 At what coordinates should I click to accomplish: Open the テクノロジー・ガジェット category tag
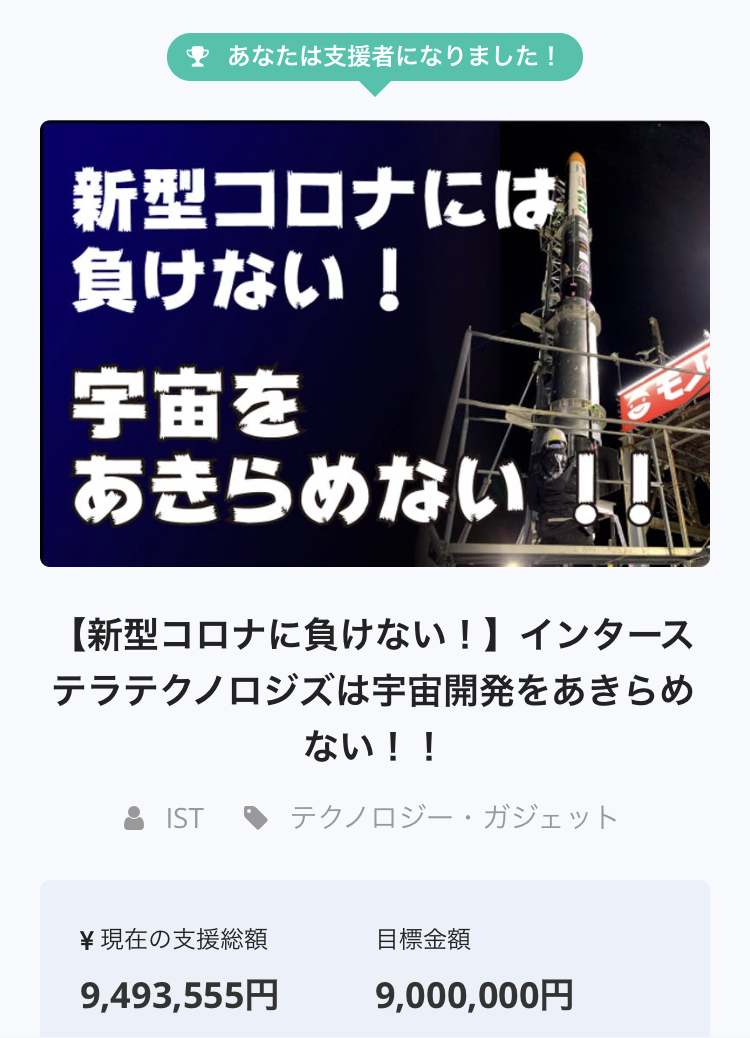[454, 818]
